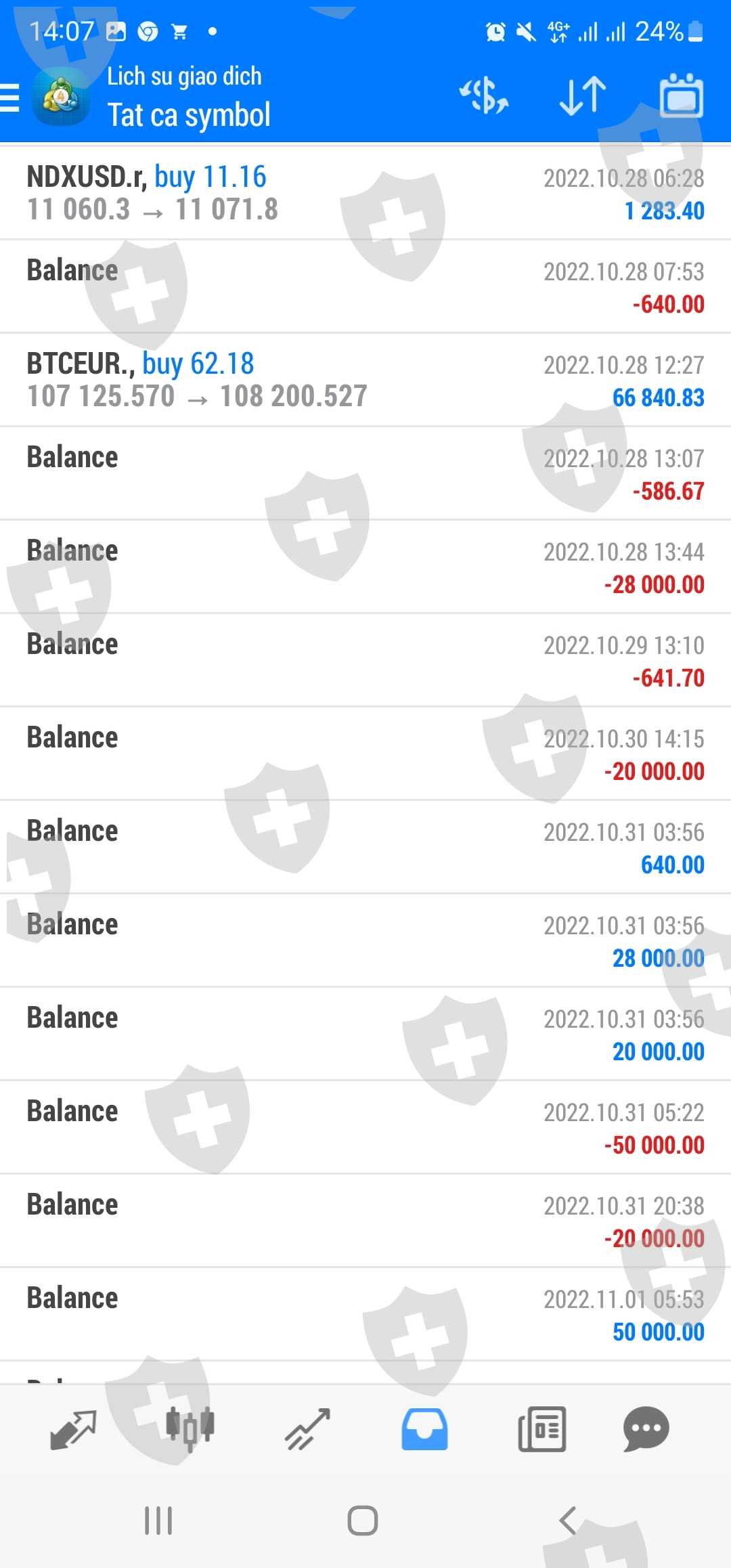Open the NDXUSD.r buy 11.16 trade
The image size is (731, 1568).
point(365,193)
